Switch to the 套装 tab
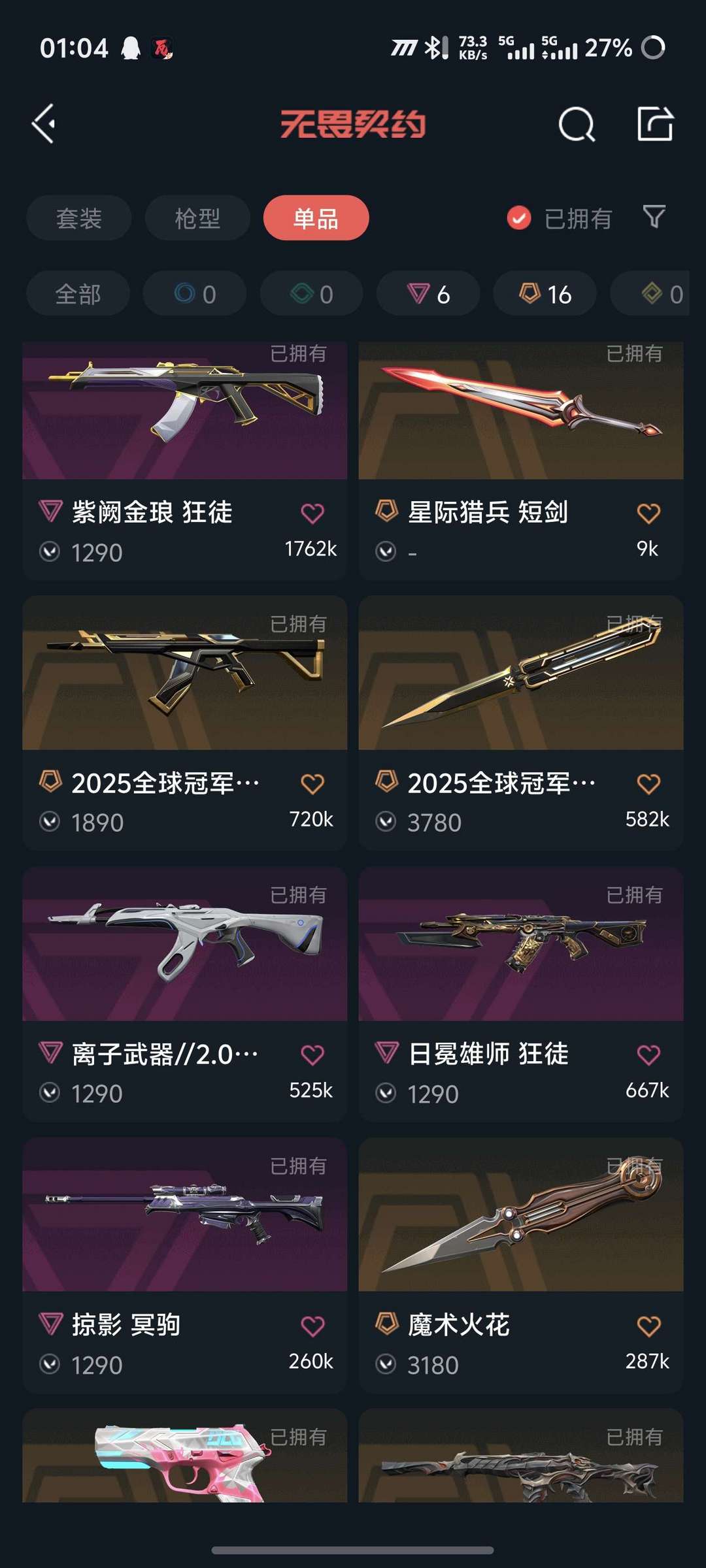706x1568 pixels. pyautogui.click(x=78, y=218)
